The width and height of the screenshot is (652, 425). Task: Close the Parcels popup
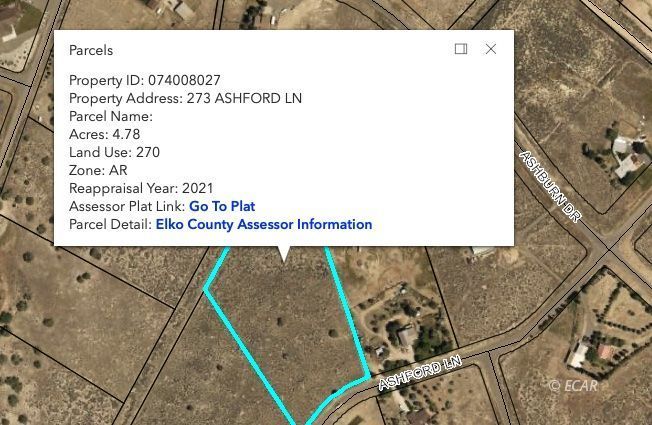(490, 49)
